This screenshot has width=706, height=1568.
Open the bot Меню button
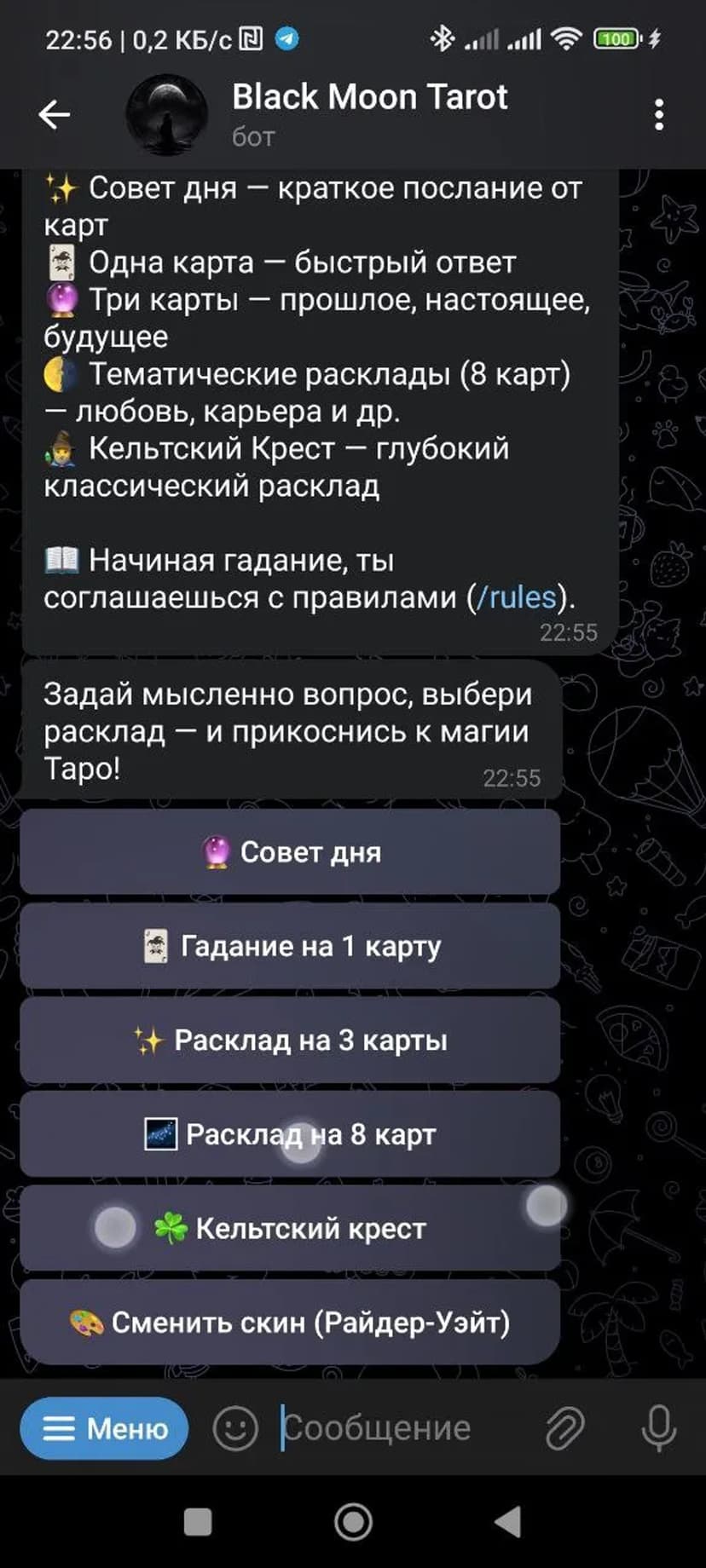tap(104, 1428)
